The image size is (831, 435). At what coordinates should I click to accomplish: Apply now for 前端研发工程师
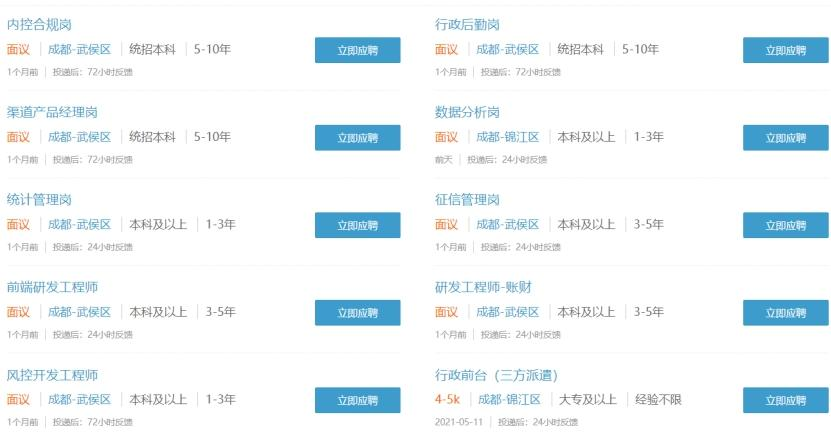[x=357, y=313]
